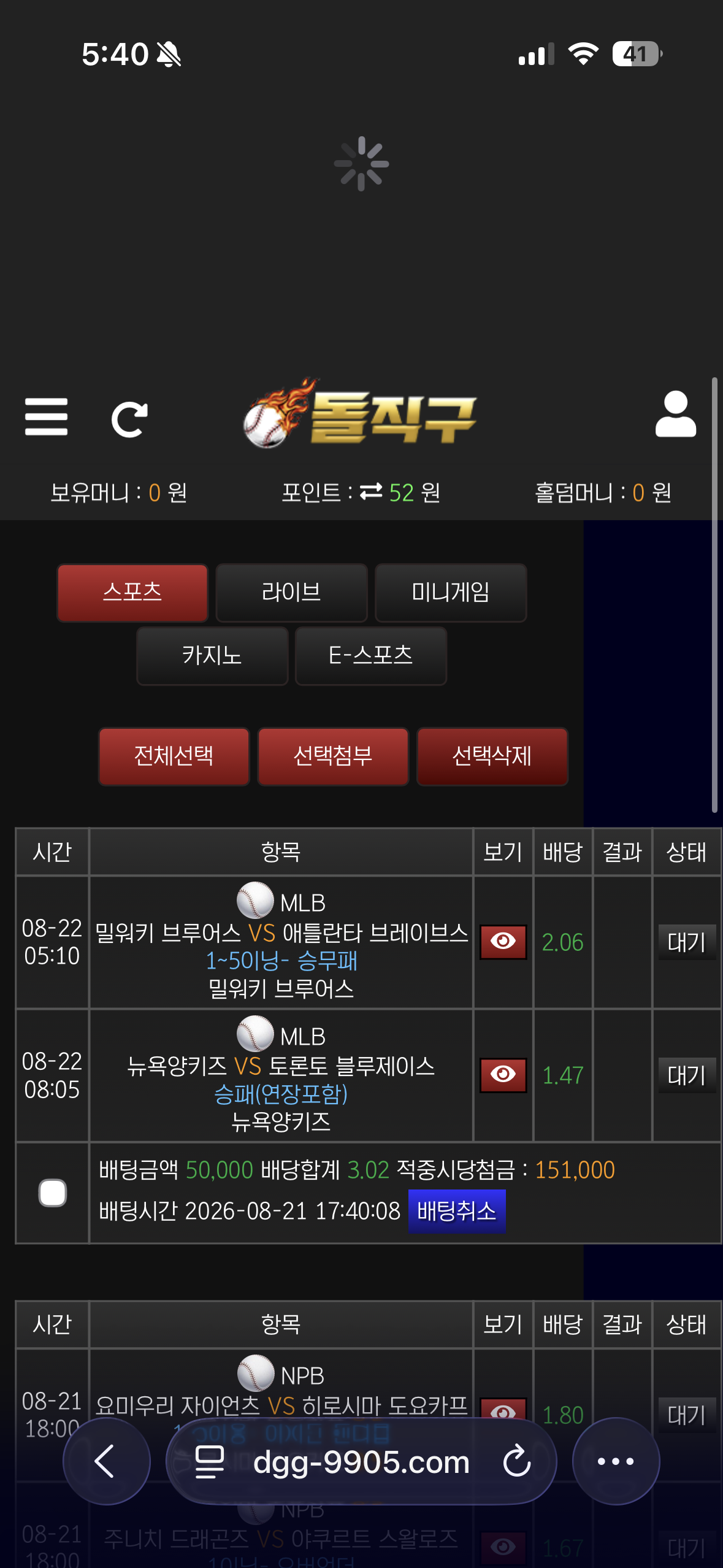Viewport: 723px width, 1568px height.
Task: Switch to the 라이브 tab
Action: (291, 593)
